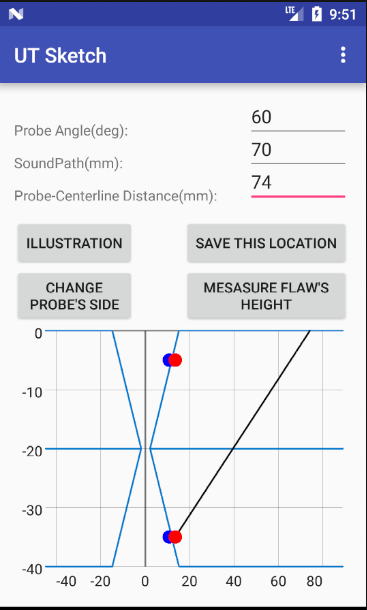Tap the Illustration button

[x=74, y=243]
